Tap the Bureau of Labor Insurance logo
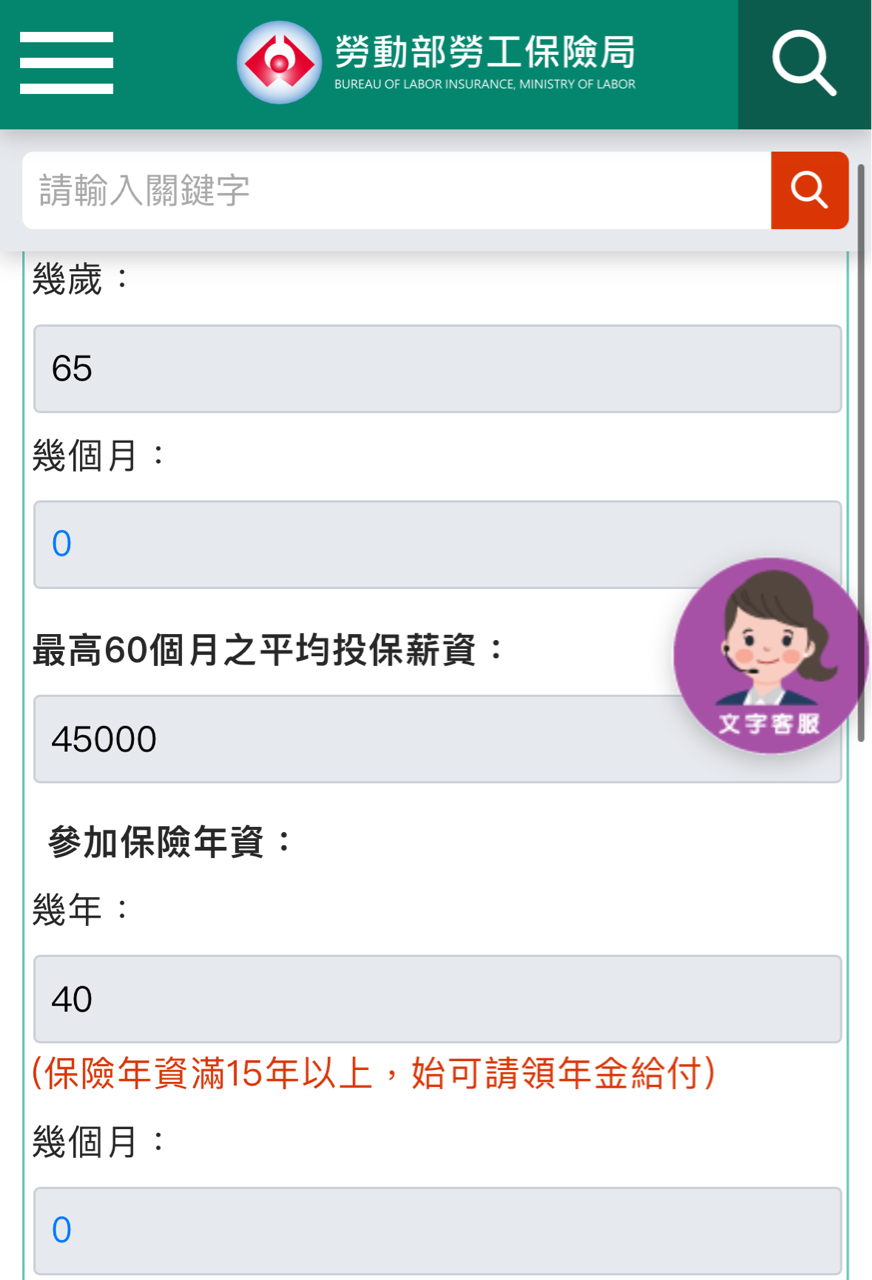 coord(436,63)
